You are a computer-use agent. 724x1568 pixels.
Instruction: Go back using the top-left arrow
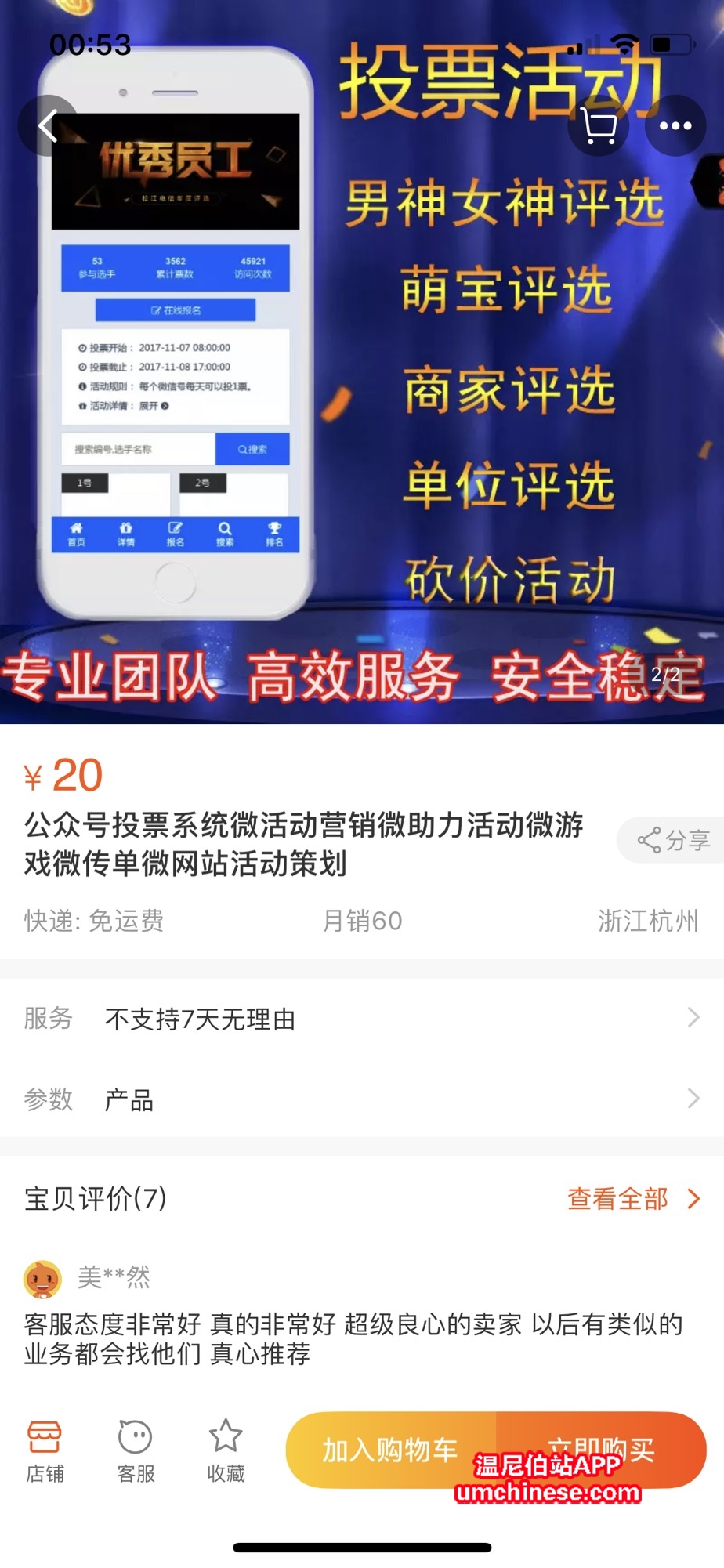[49, 125]
